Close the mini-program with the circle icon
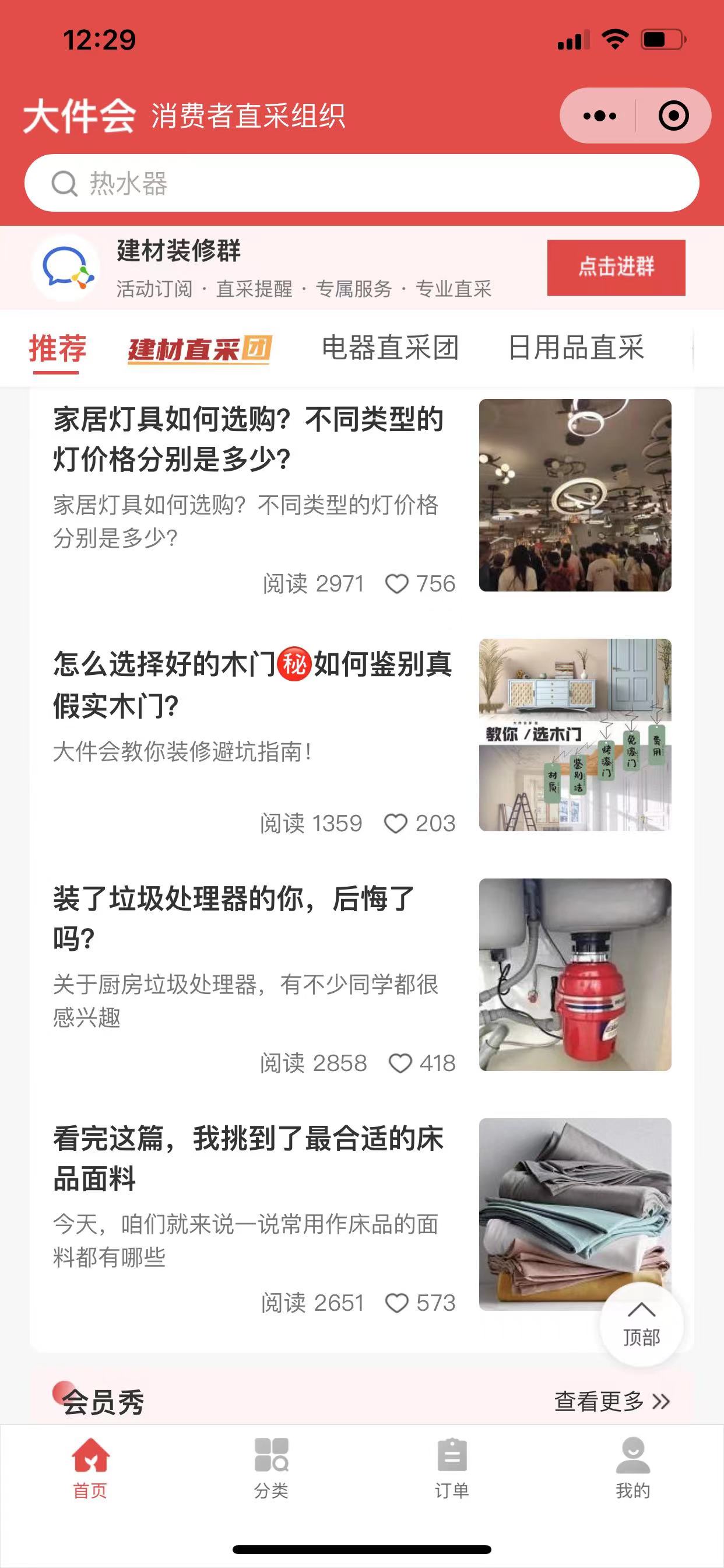 pos(673,116)
